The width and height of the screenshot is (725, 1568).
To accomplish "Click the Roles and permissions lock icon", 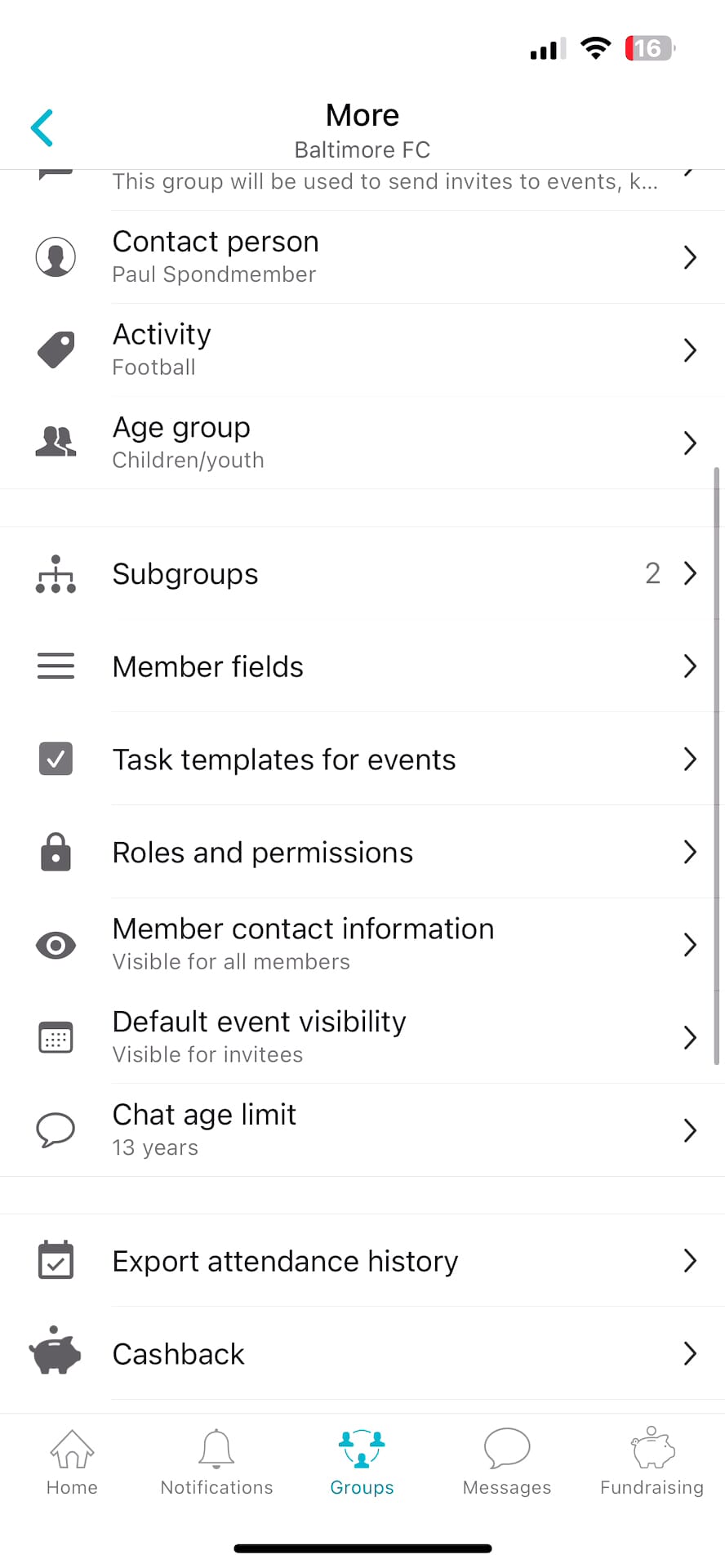I will coord(55,852).
